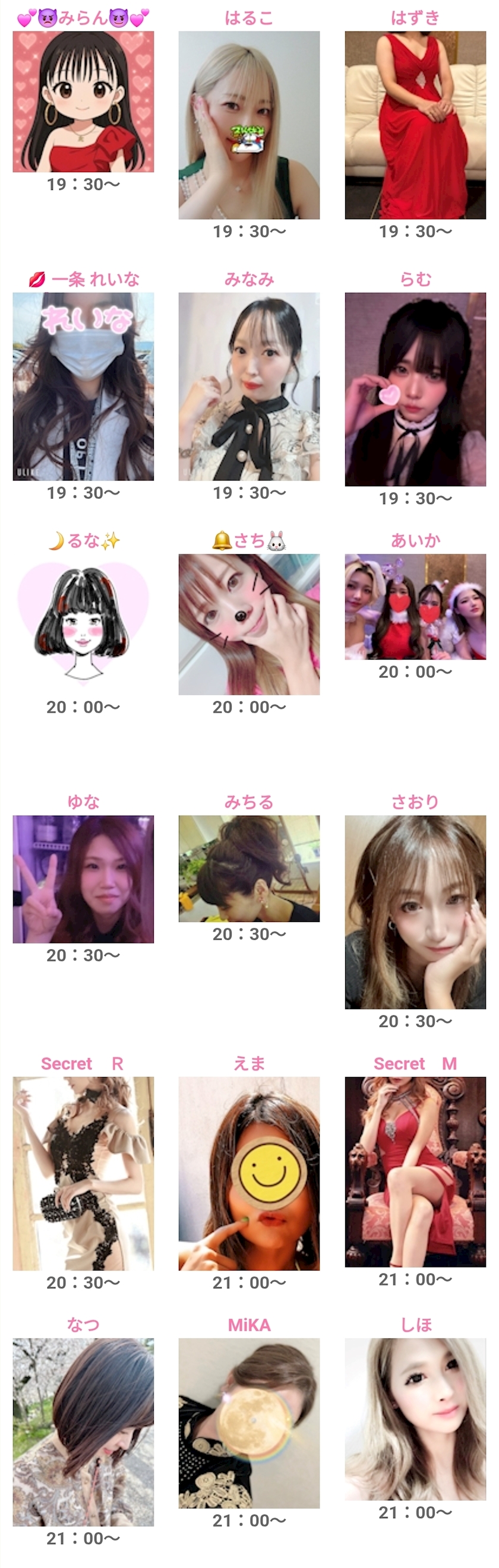Open ゆな's profile
The width and height of the screenshot is (499, 1568).
point(83,879)
